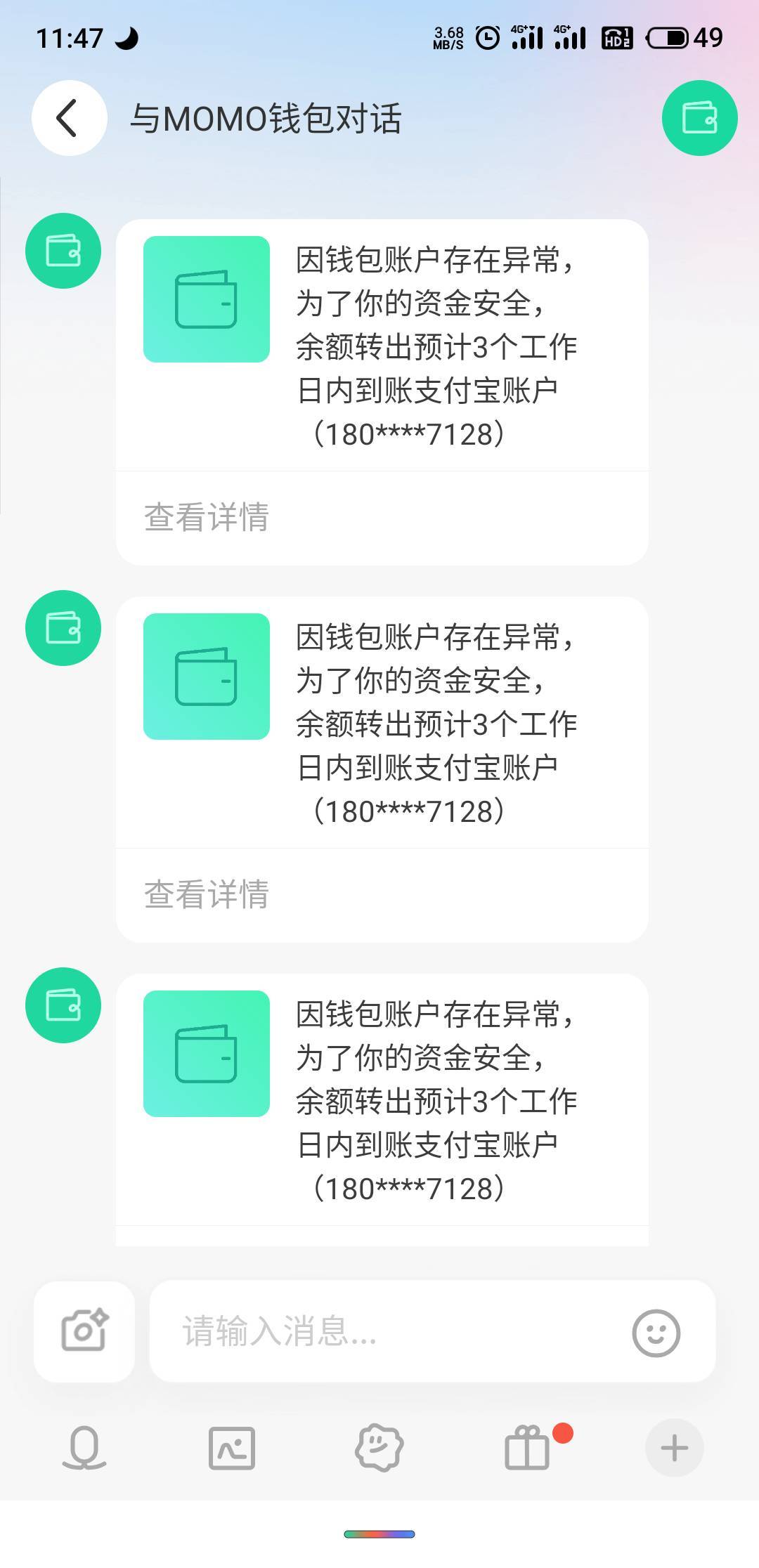Open the sticker face panel

[379, 1448]
